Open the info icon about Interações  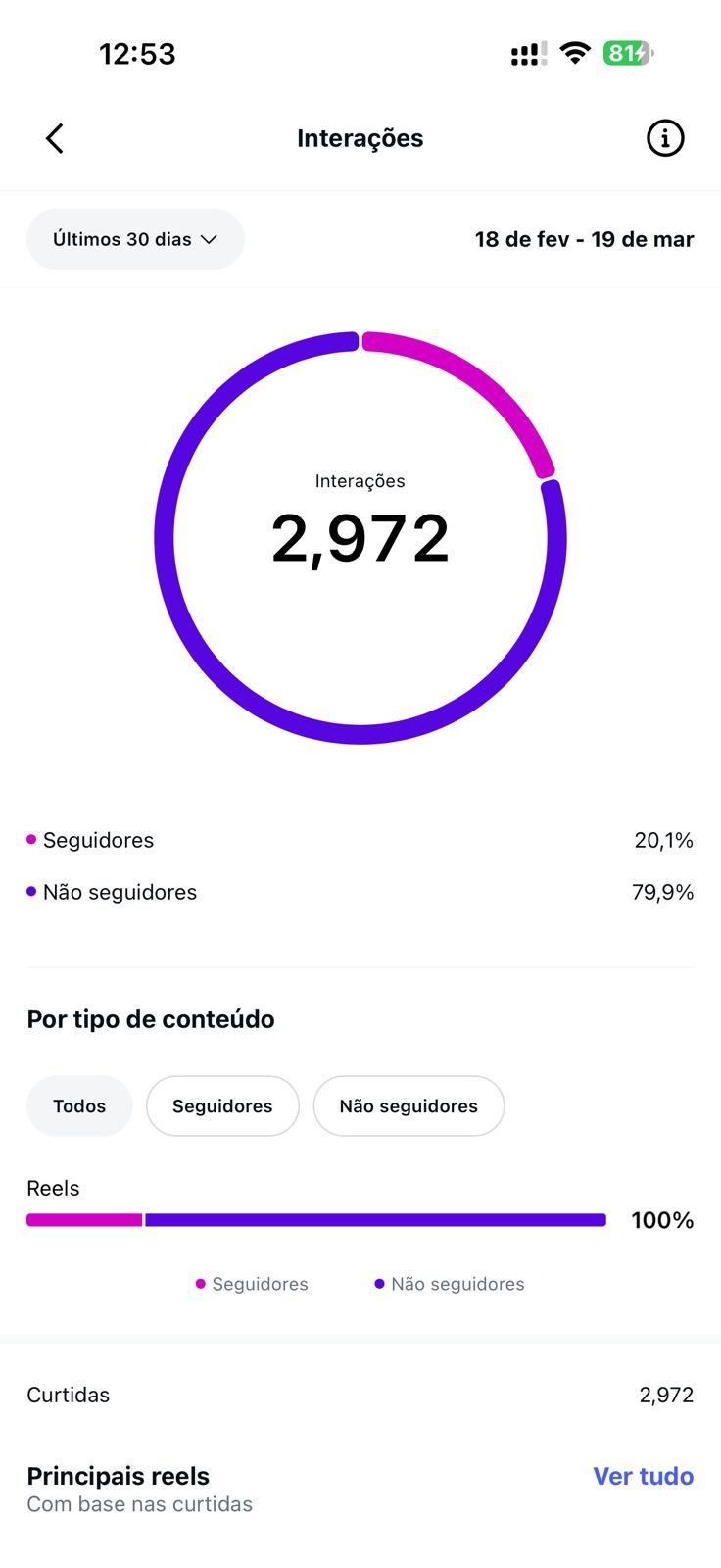tap(665, 138)
